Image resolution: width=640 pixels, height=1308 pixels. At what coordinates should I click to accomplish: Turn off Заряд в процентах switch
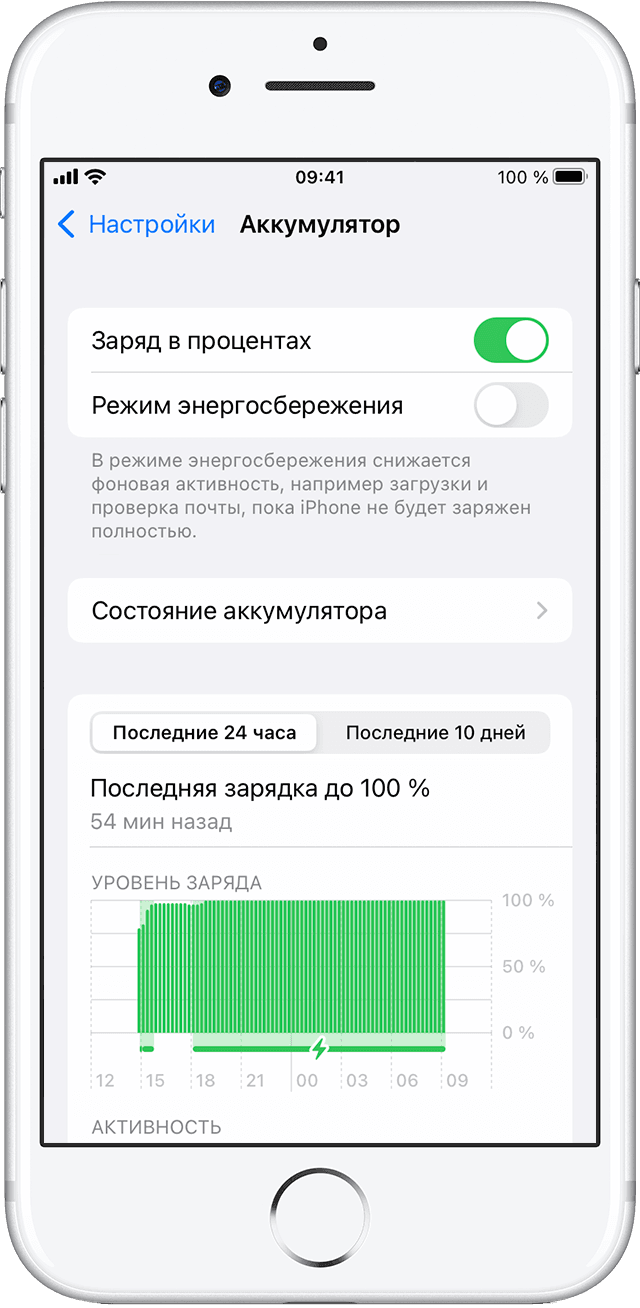click(x=510, y=341)
